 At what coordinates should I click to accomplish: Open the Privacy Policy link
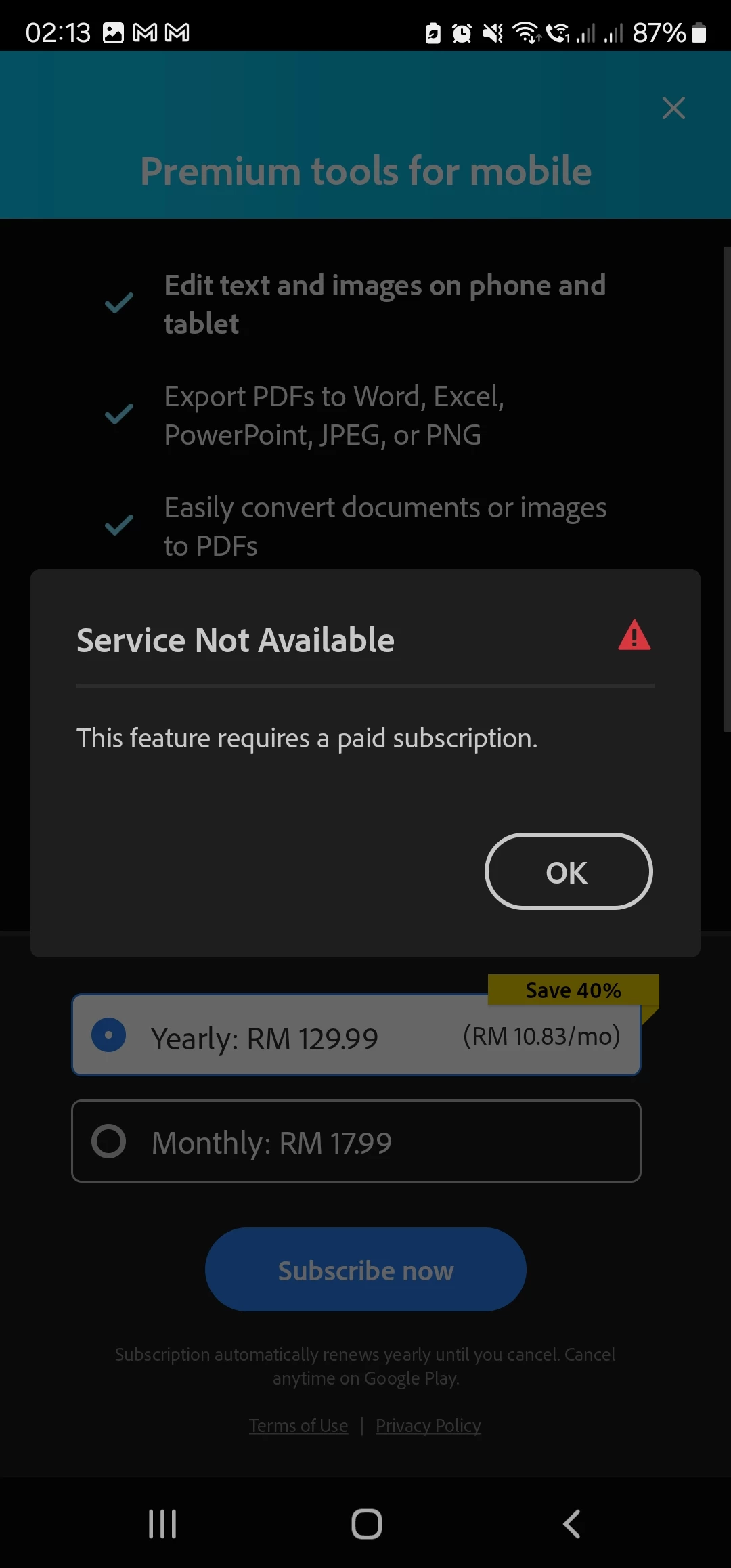pos(428,1425)
